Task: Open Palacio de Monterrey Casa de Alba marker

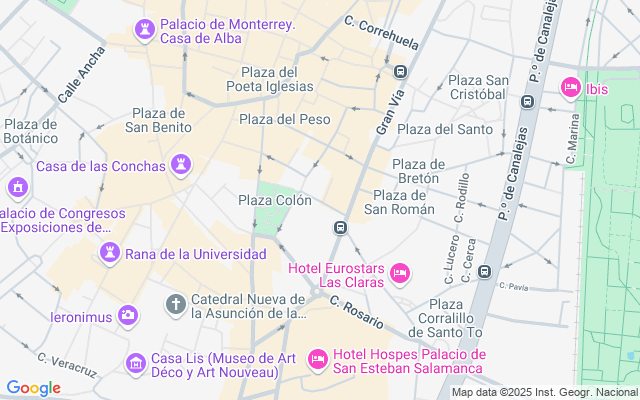Action: [x=147, y=30]
